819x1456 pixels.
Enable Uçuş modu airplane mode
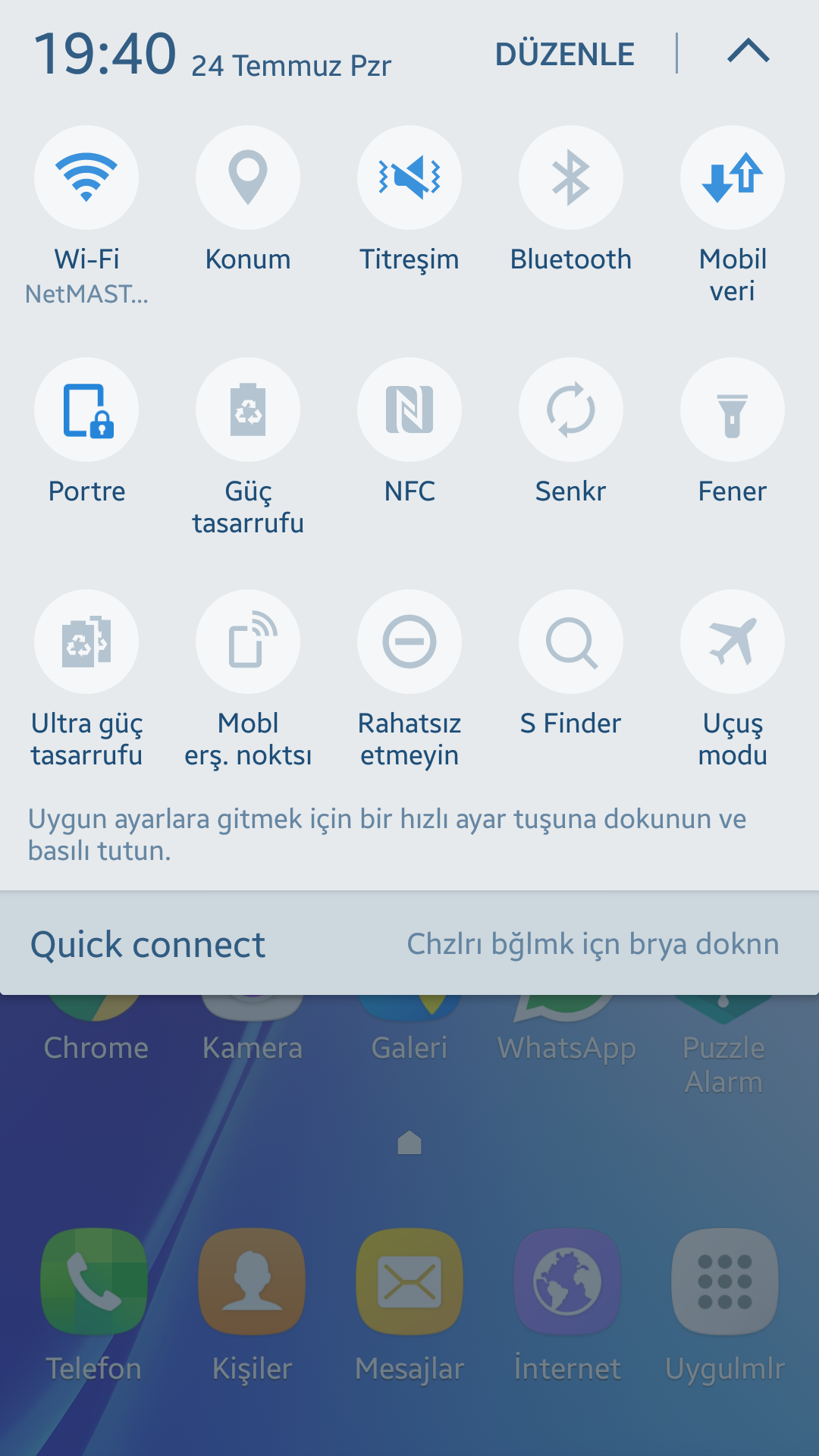733,641
